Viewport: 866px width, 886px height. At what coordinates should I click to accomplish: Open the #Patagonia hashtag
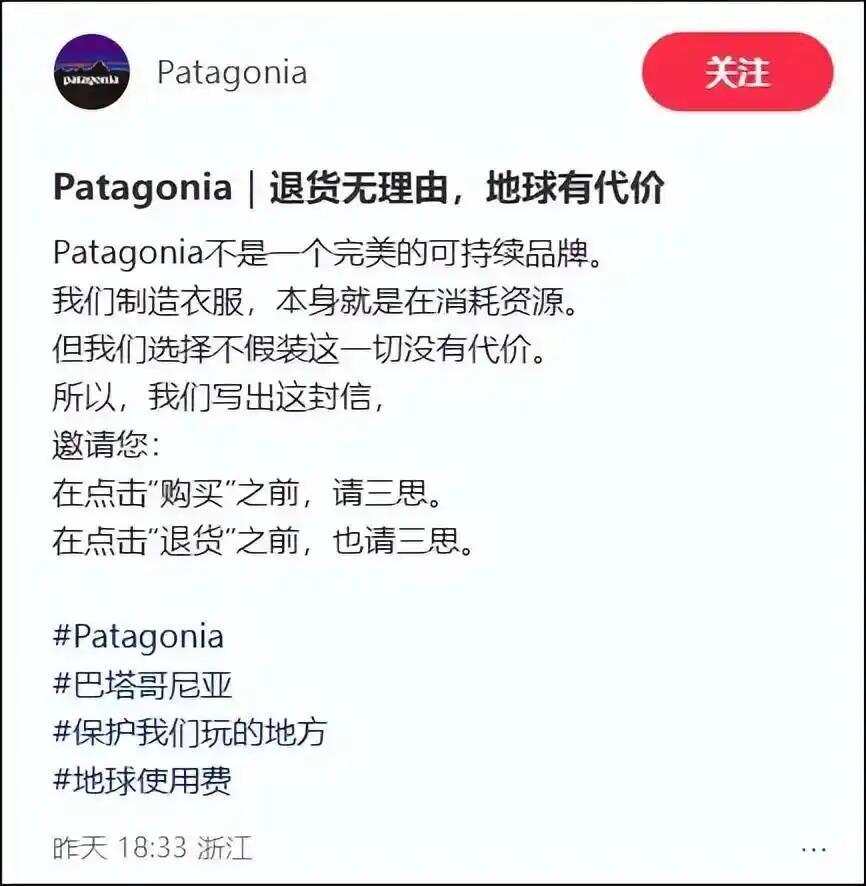pos(138,637)
